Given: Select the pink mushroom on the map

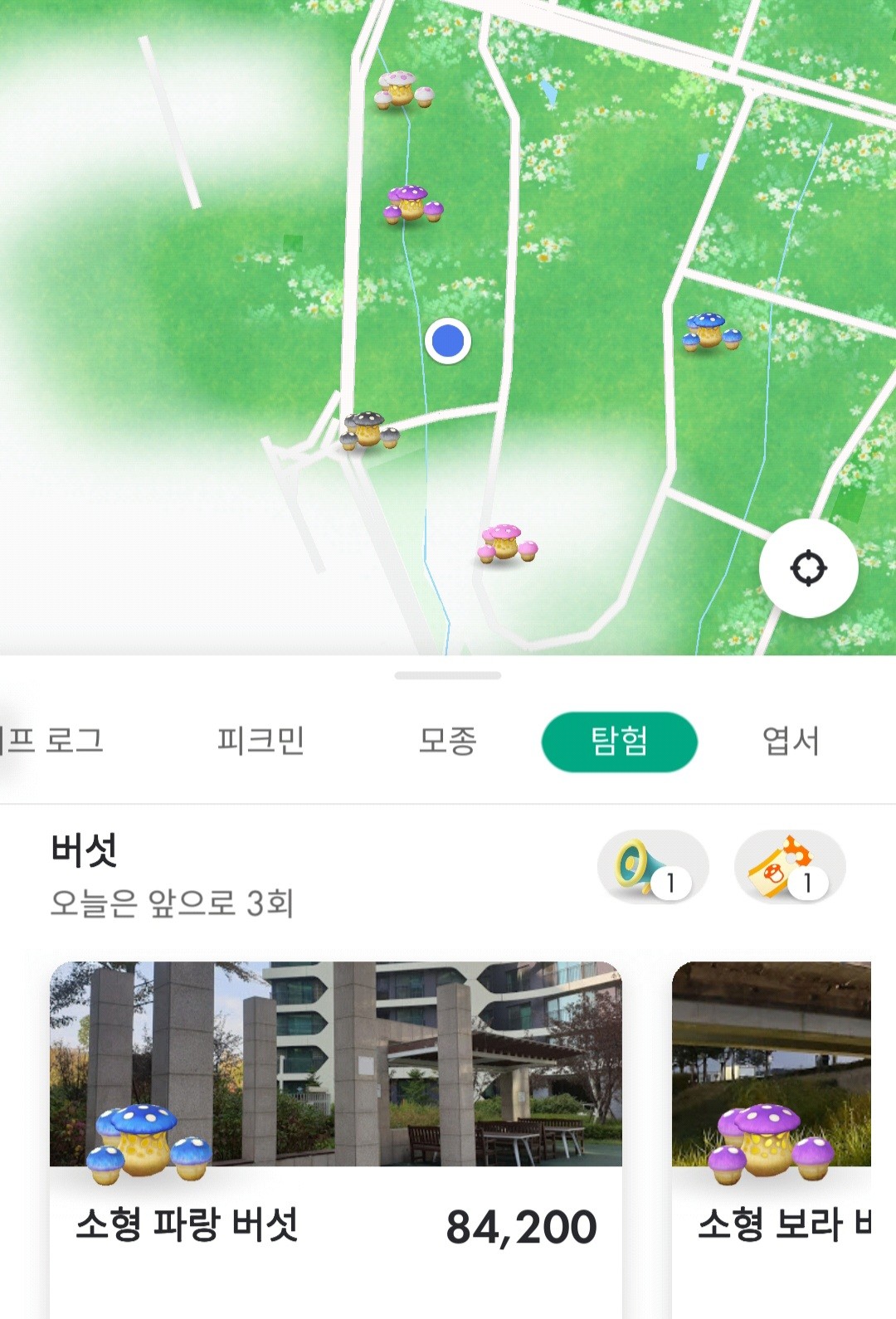Looking at the screenshot, I should tap(507, 543).
